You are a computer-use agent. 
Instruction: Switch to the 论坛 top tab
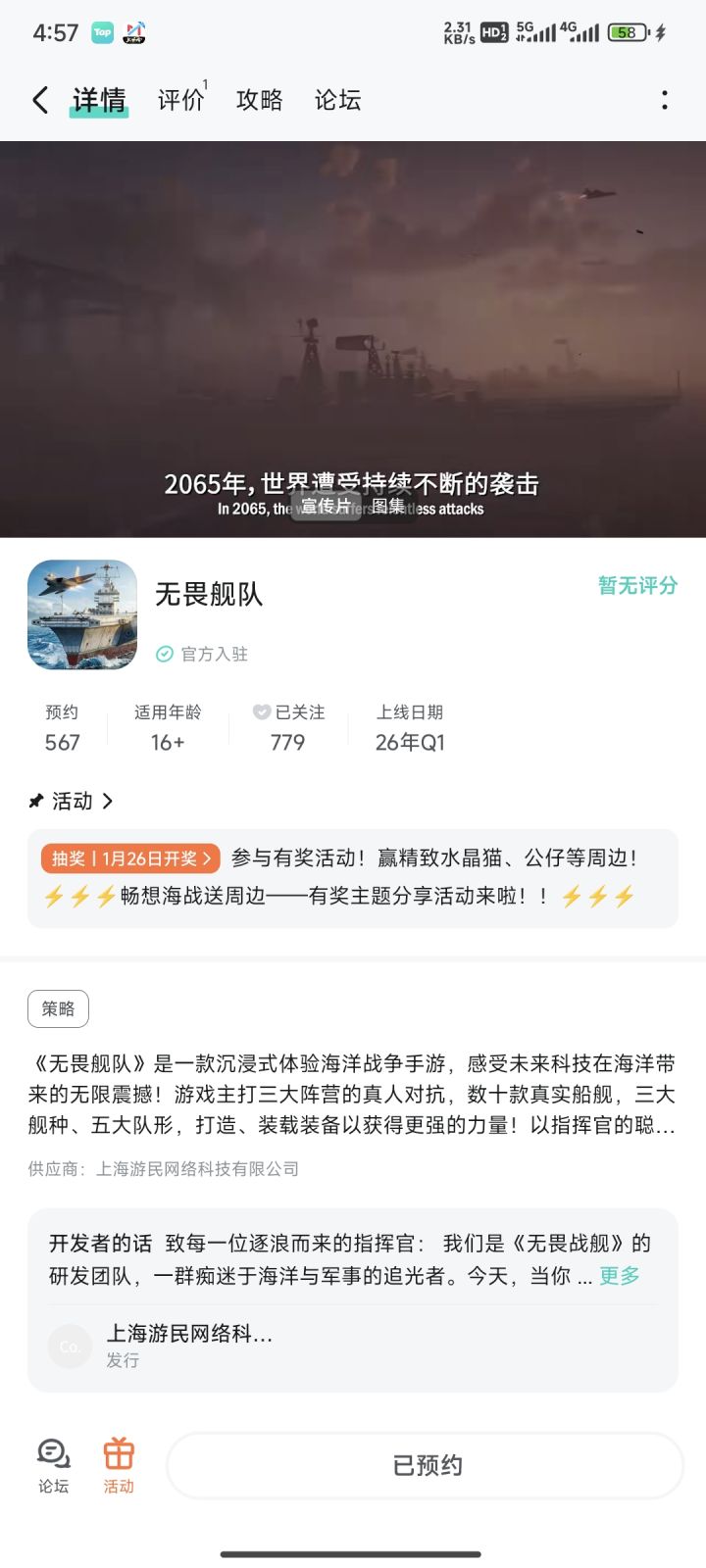[338, 100]
